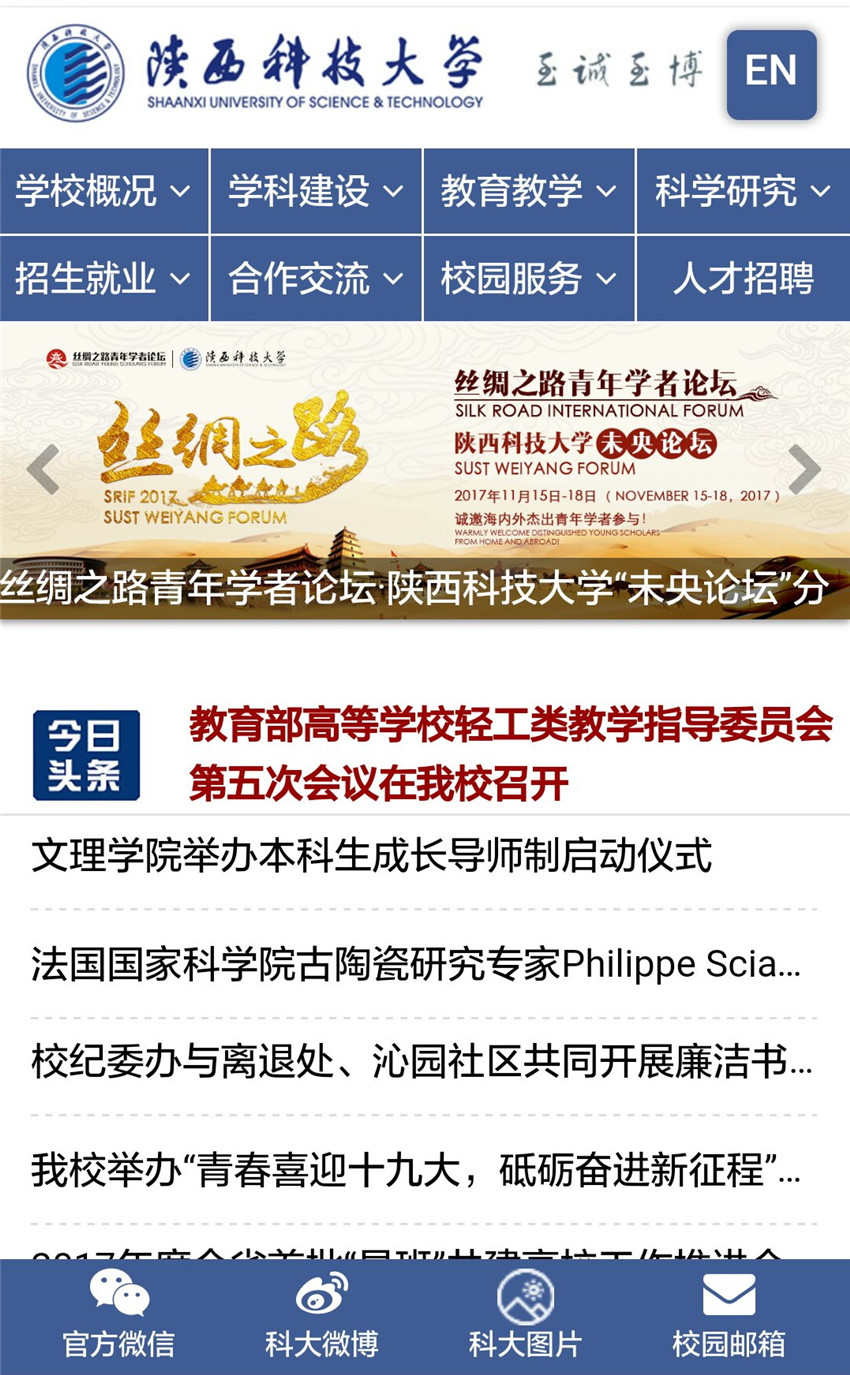This screenshot has height=1375, width=850.
Task: Open 官方微信 in the bottom bar
Action: 119,1317
